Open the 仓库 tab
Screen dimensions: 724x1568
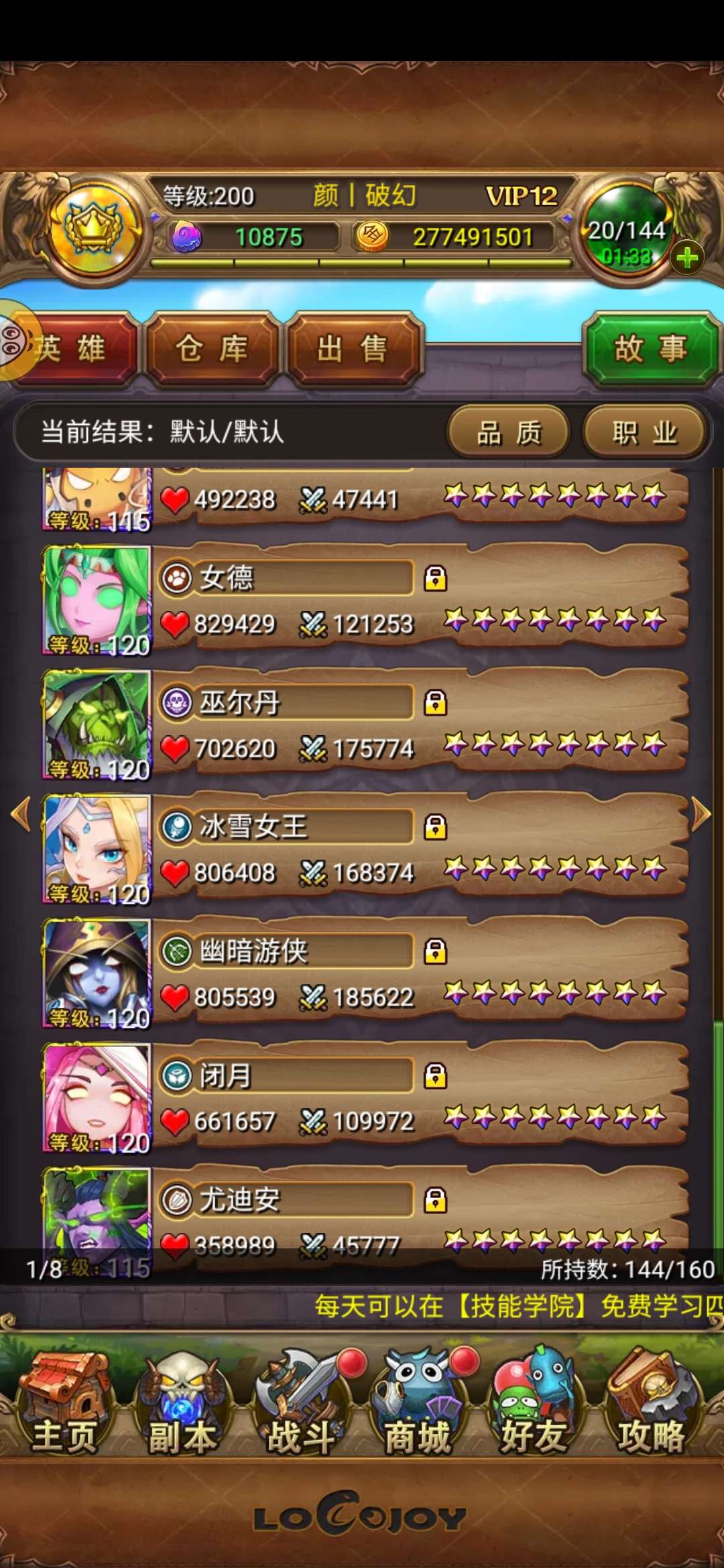[x=212, y=348]
